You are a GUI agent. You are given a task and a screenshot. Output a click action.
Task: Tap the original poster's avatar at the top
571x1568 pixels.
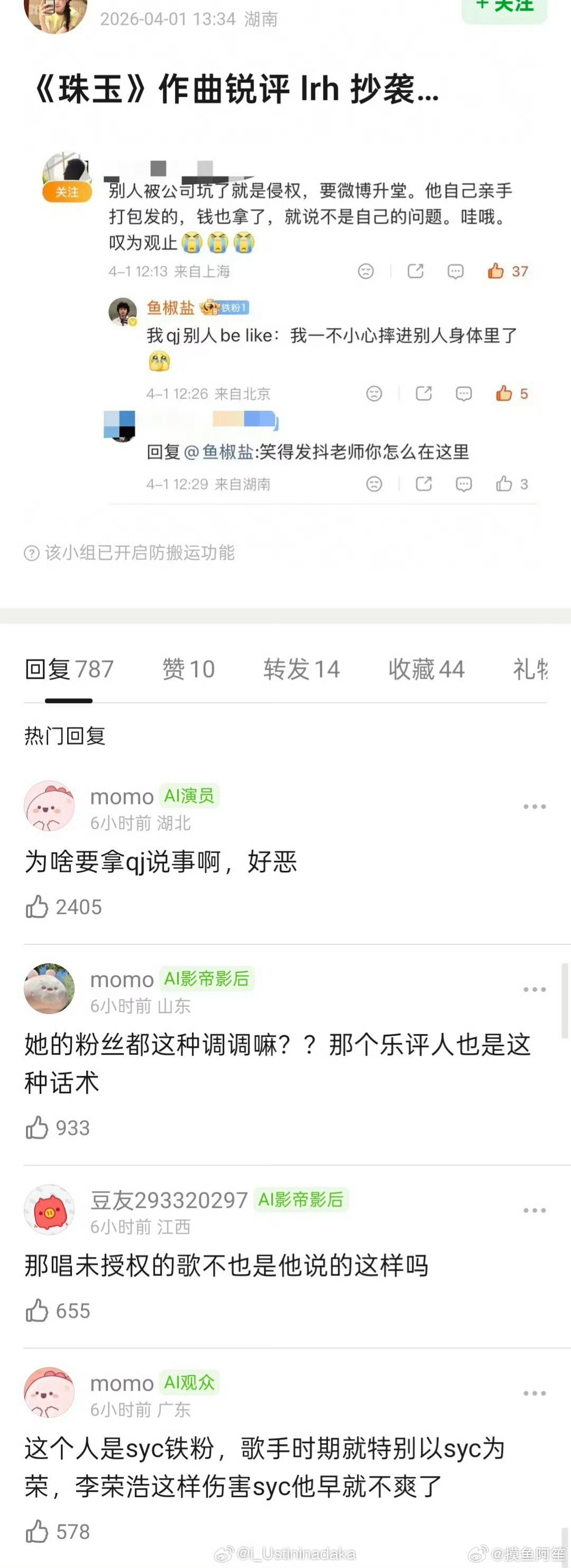55,12
